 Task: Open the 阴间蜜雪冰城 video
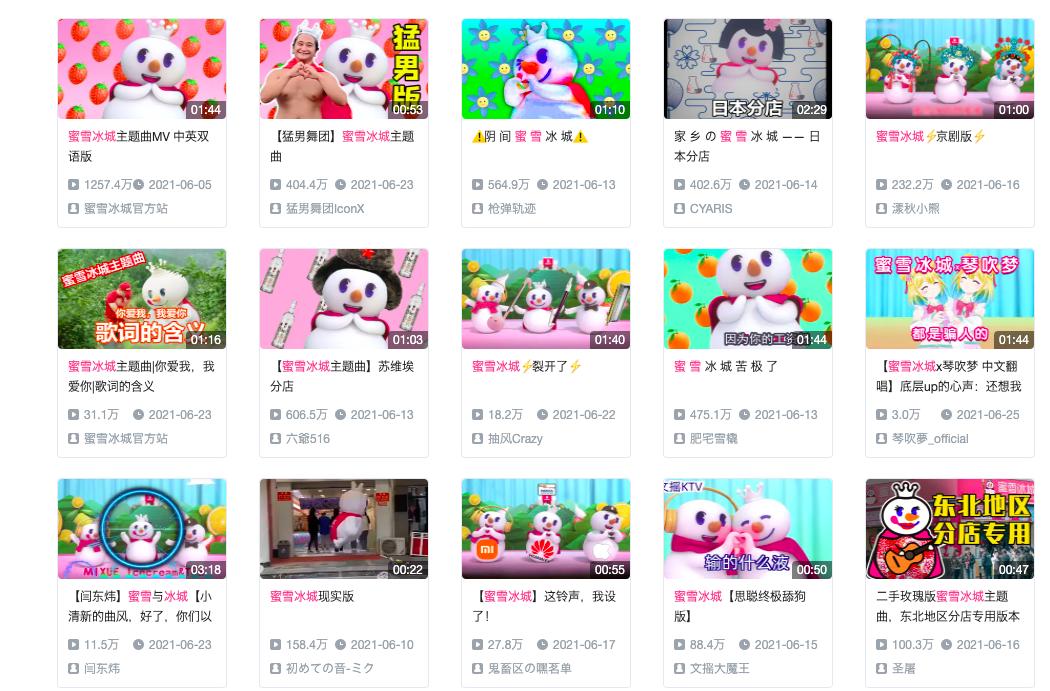[x=545, y=69]
